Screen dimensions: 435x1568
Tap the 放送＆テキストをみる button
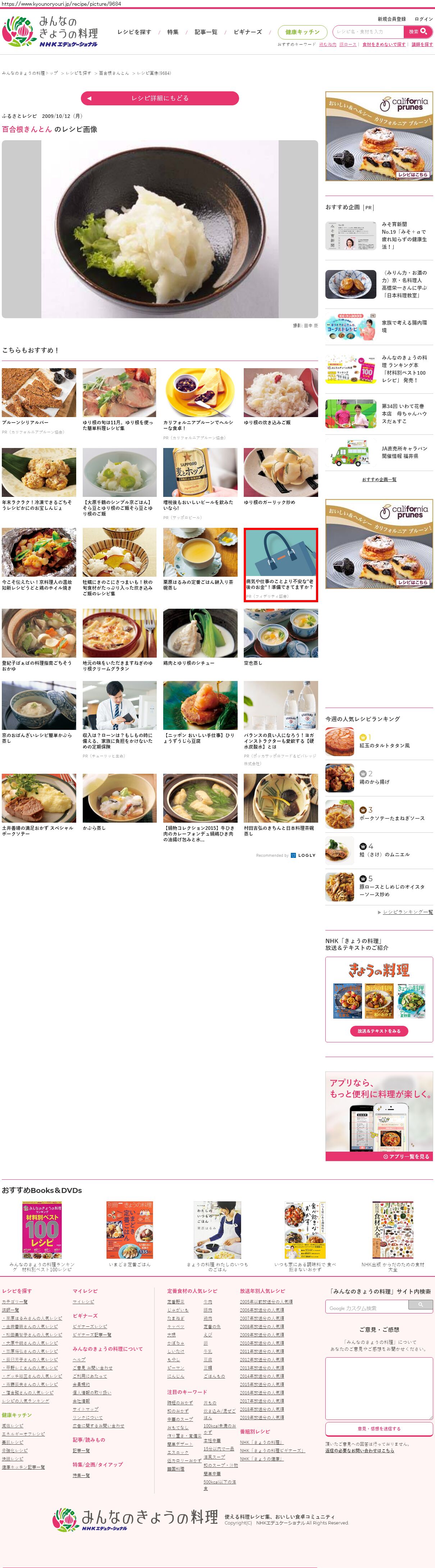coord(379,1031)
